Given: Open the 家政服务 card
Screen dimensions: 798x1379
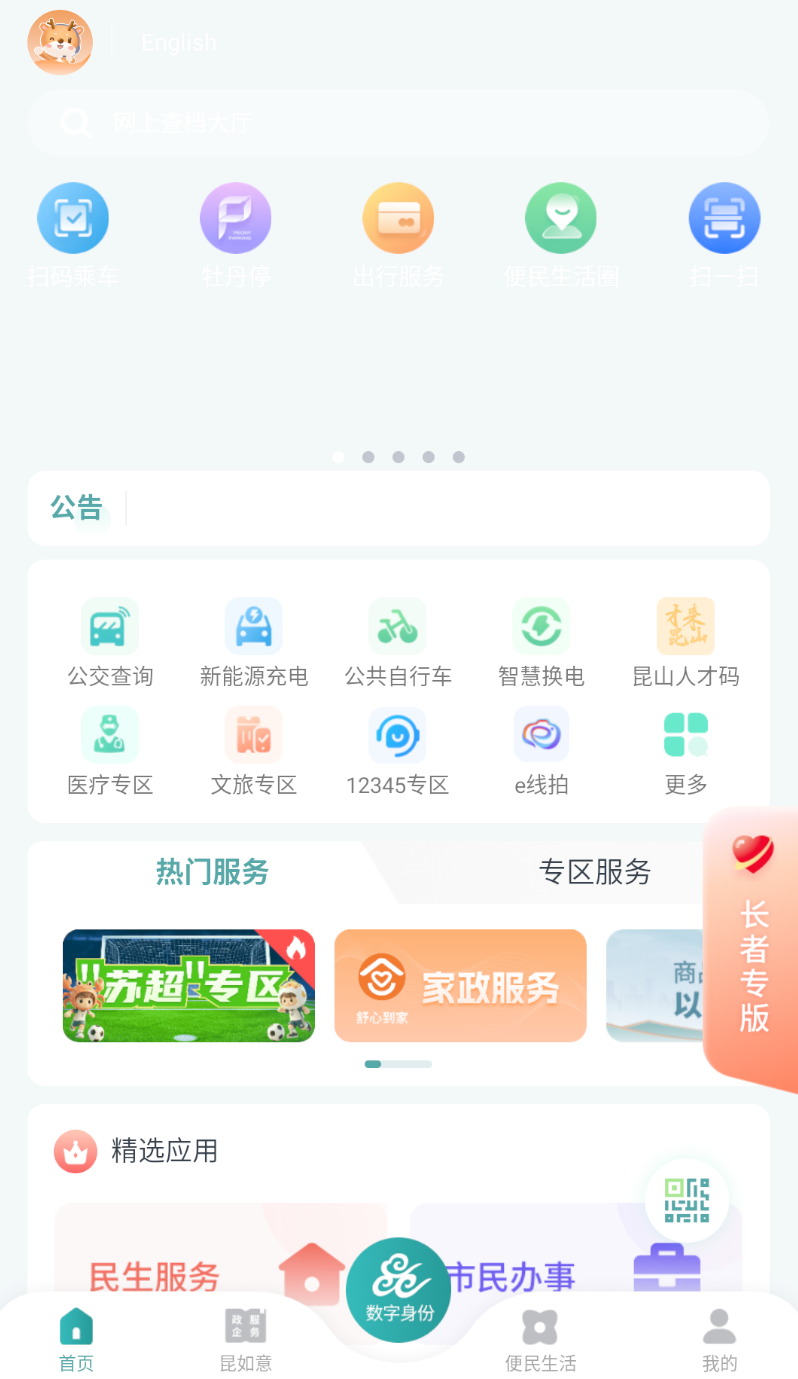Looking at the screenshot, I should pyautogui.click(x=460, y=986).
